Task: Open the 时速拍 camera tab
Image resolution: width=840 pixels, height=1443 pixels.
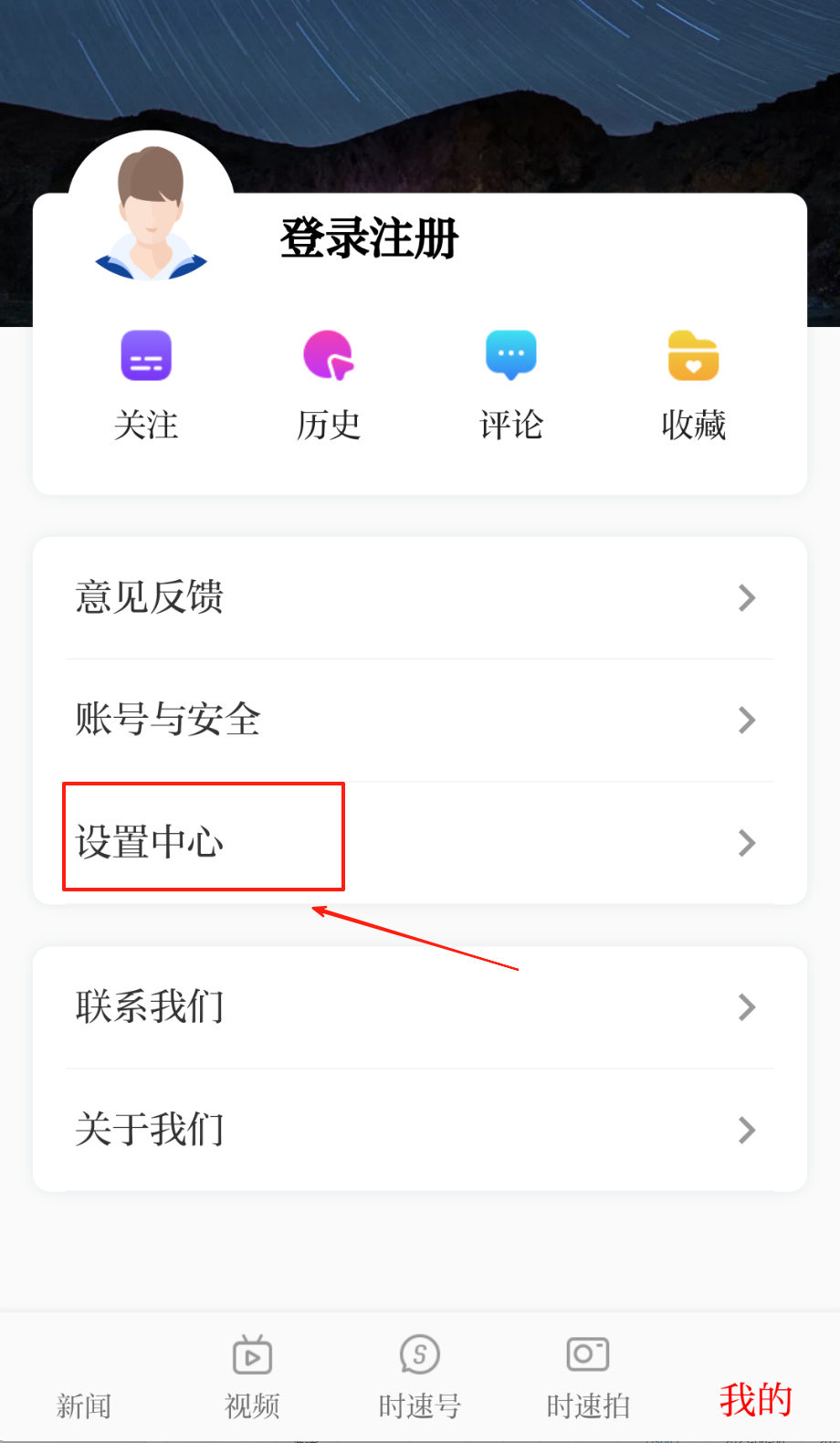Action: (588, 1377)
